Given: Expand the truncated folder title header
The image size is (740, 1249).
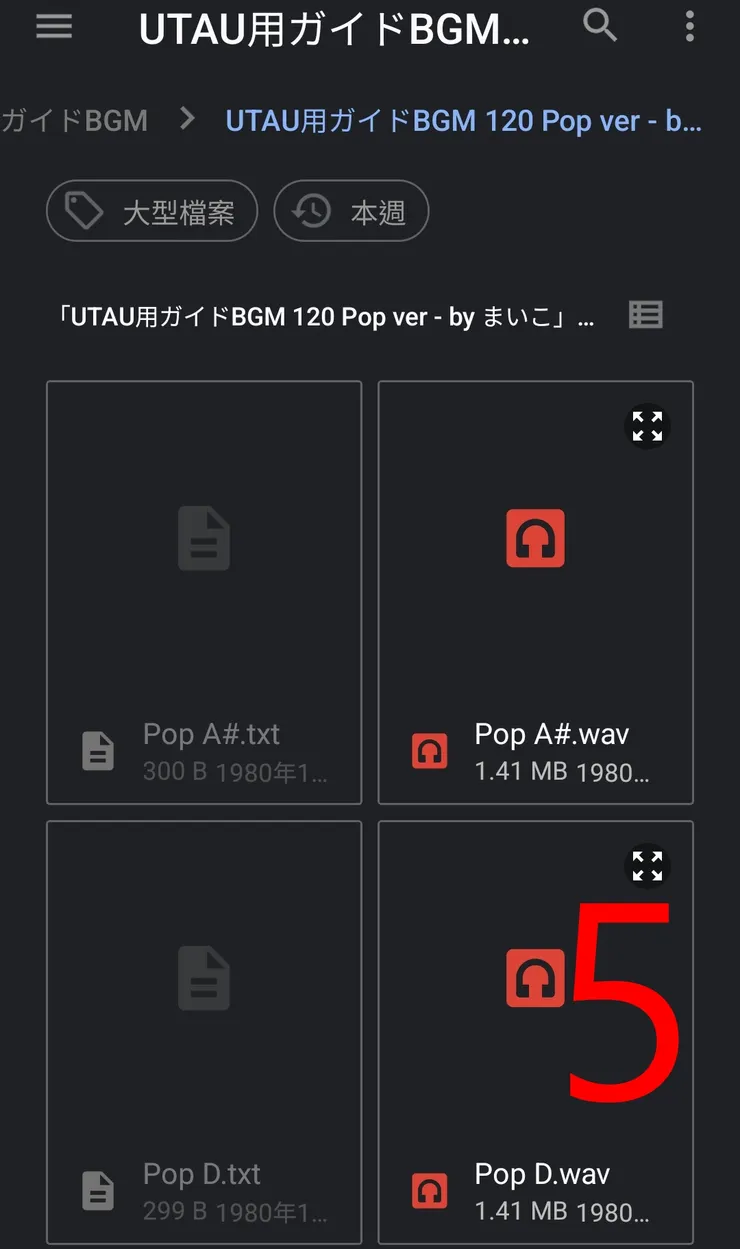Looking at the screenshot, I should [328, 316].
